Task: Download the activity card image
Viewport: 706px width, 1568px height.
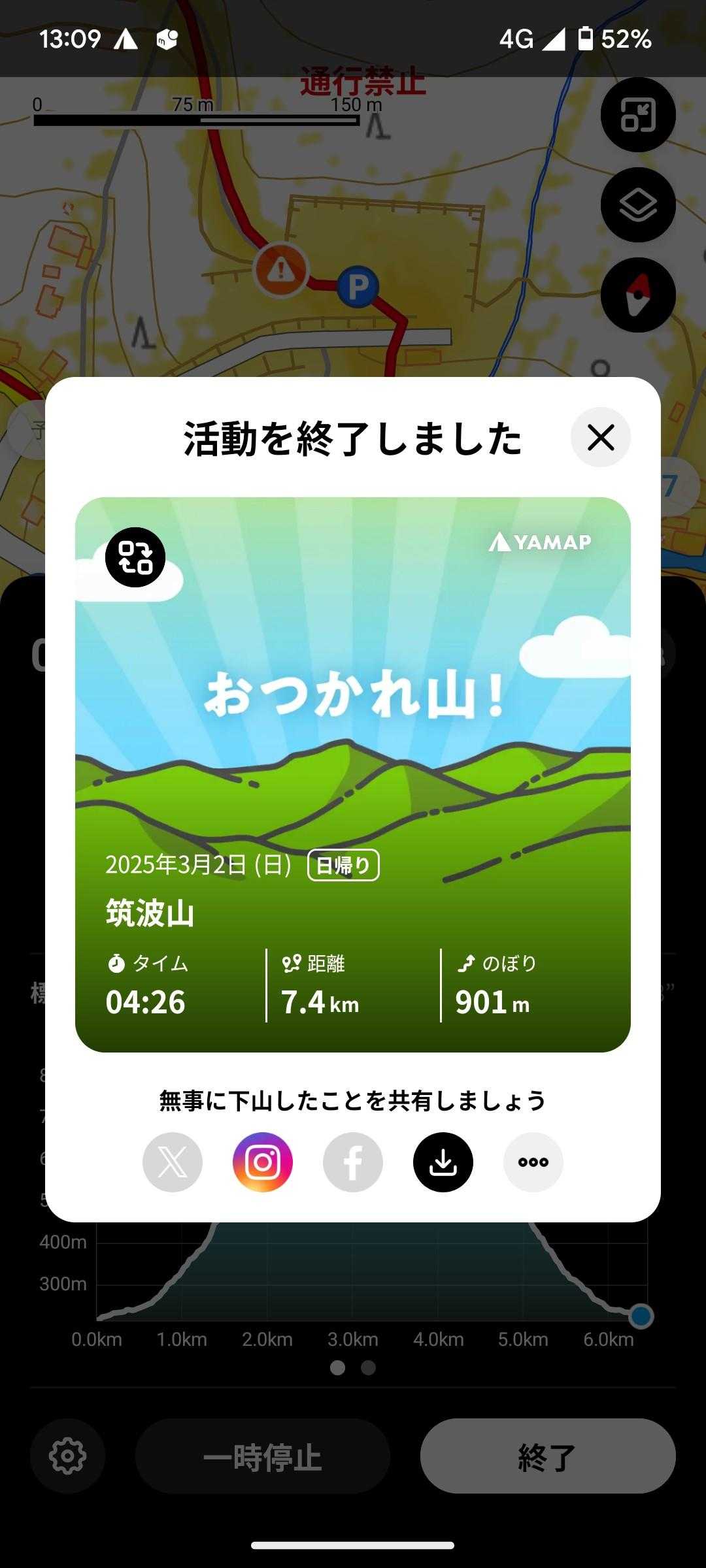Action: tap(443, 1162)
